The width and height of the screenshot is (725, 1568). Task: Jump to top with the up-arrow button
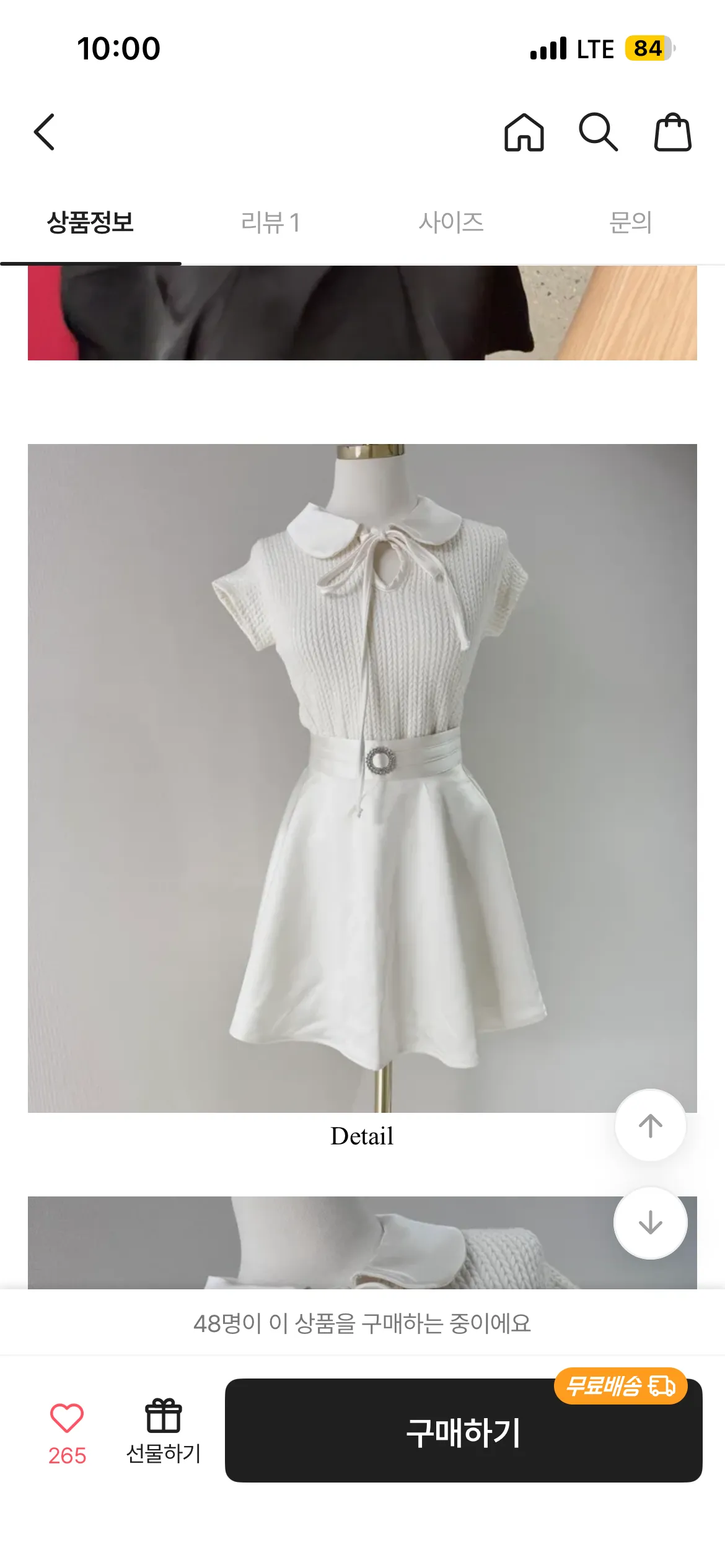click(651, 1125)
